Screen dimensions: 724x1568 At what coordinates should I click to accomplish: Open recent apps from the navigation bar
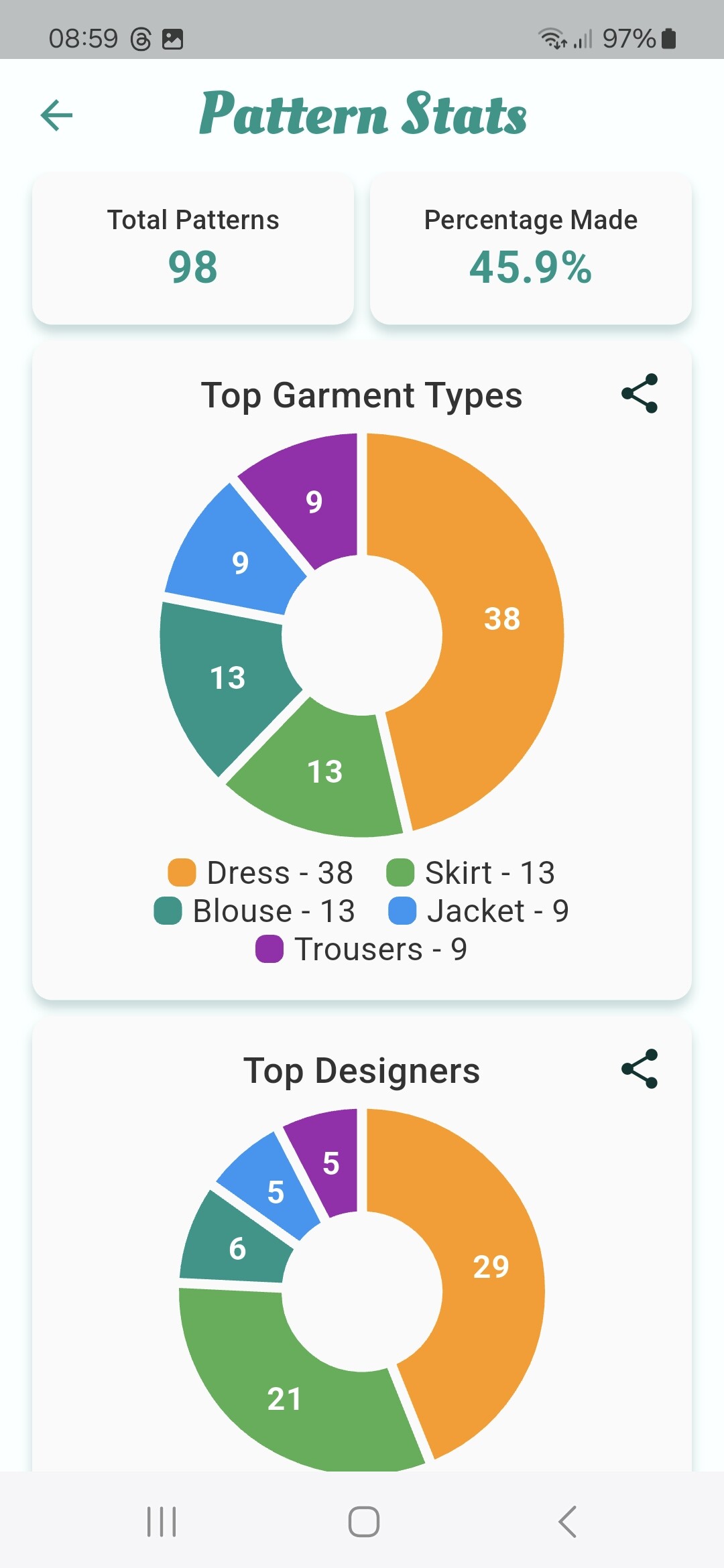(162, 1522)
